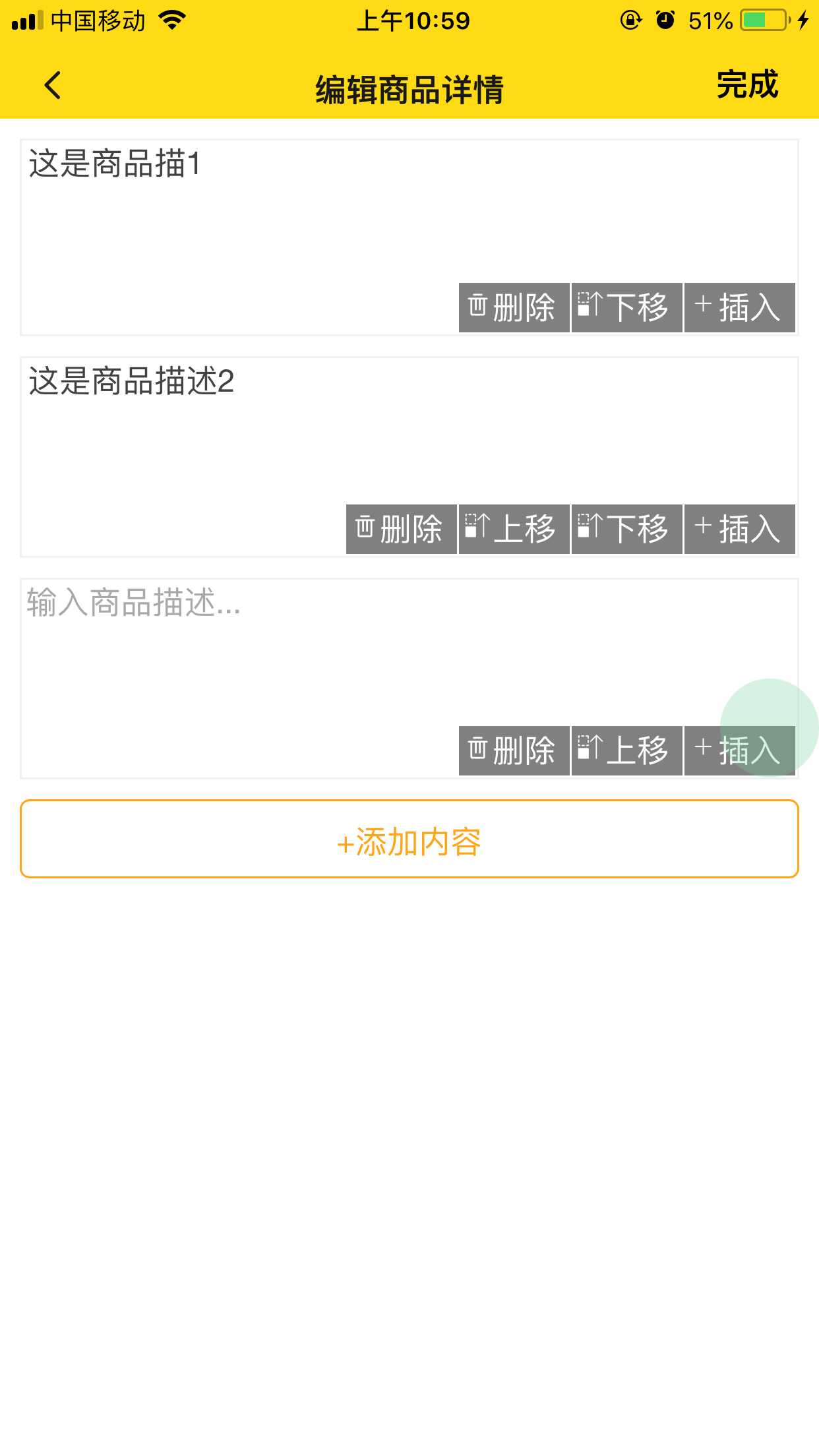Move the 这是商品描述2 block down
Image resolution: width=819 pixels, height=1456 pixels.
[x=626, y=530]
